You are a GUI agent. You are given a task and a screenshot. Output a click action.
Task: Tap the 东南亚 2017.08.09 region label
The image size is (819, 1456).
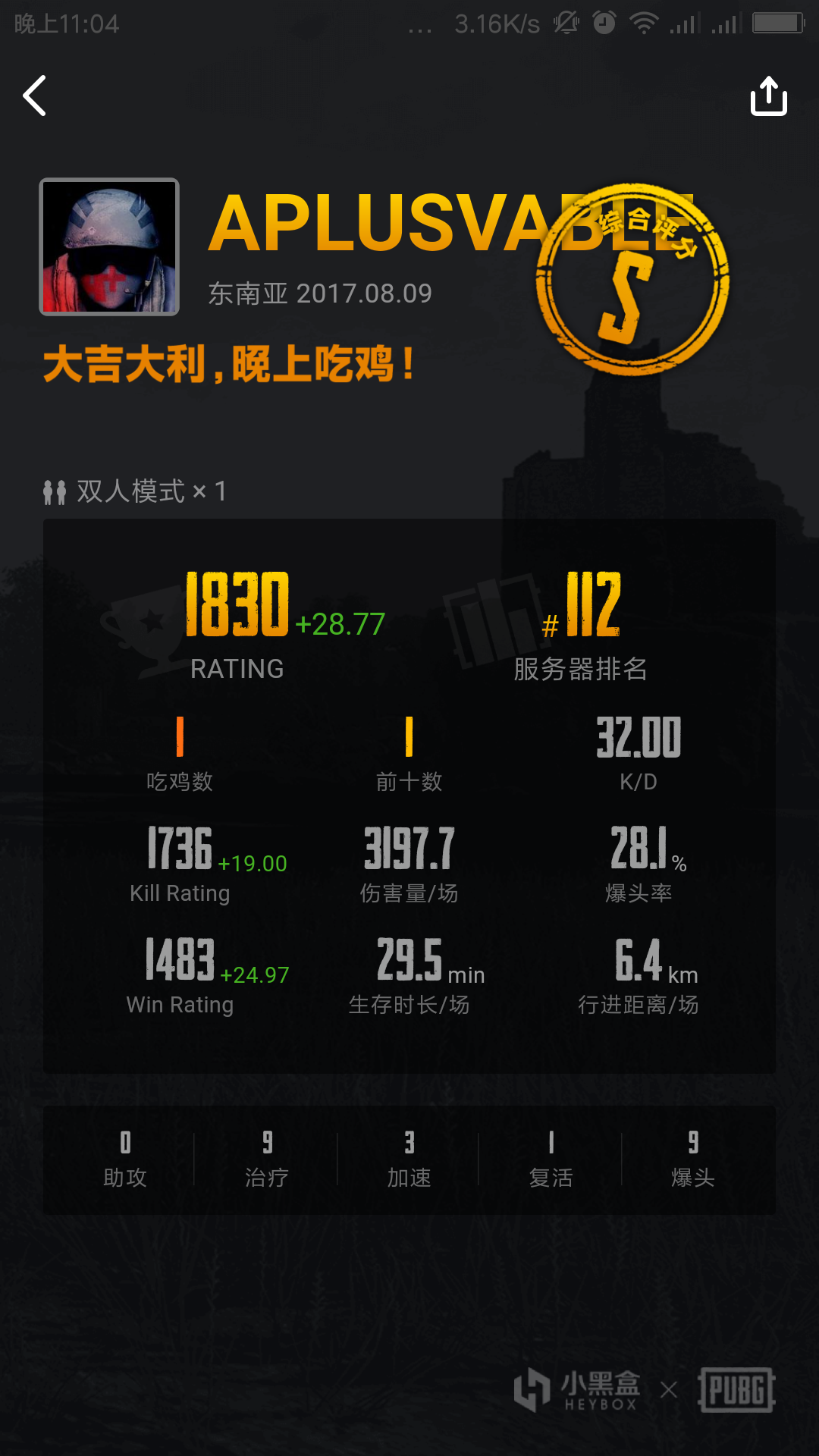[x=320, y=293]
